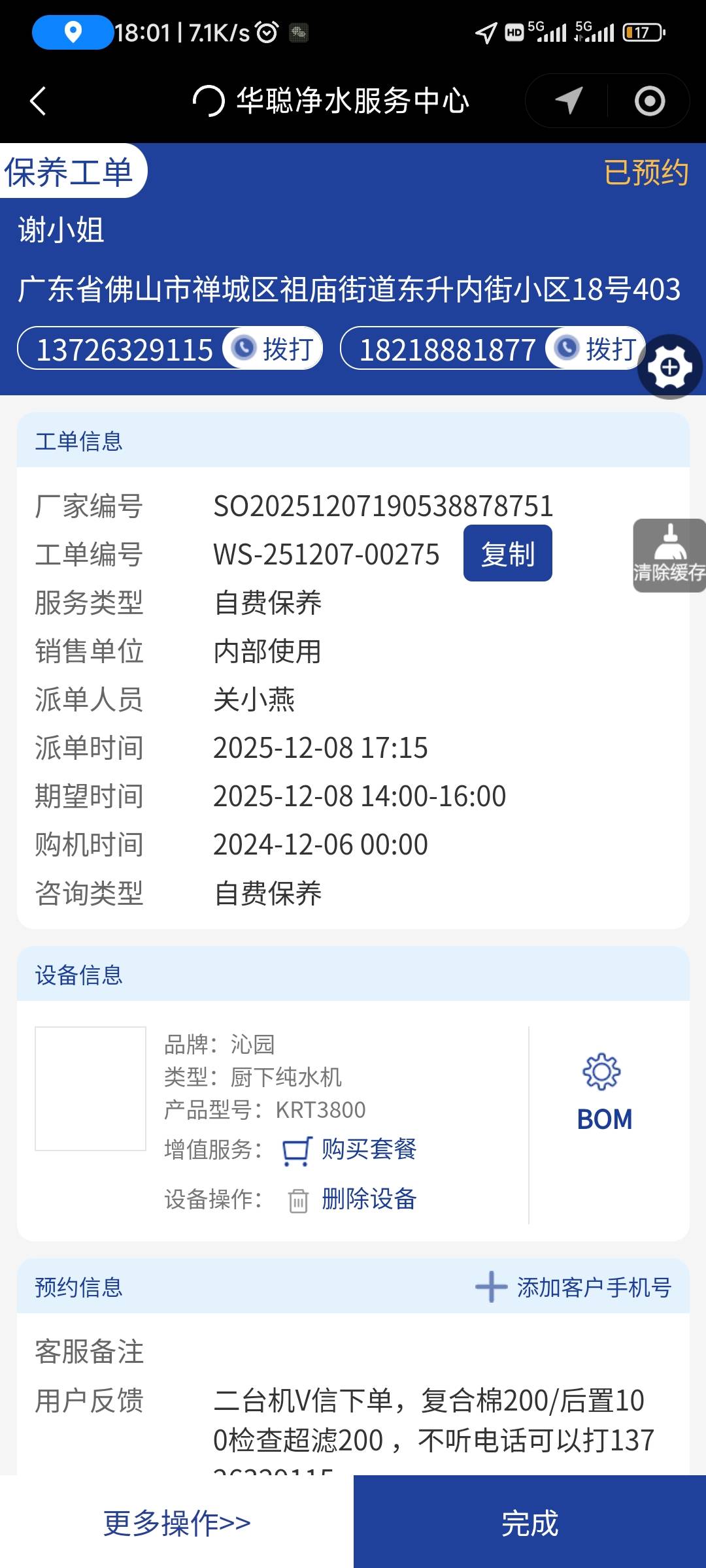Delete the device with 删除设备
Image resolution: width=706 pixels, height=1568 pixels.
(354, 1199)
